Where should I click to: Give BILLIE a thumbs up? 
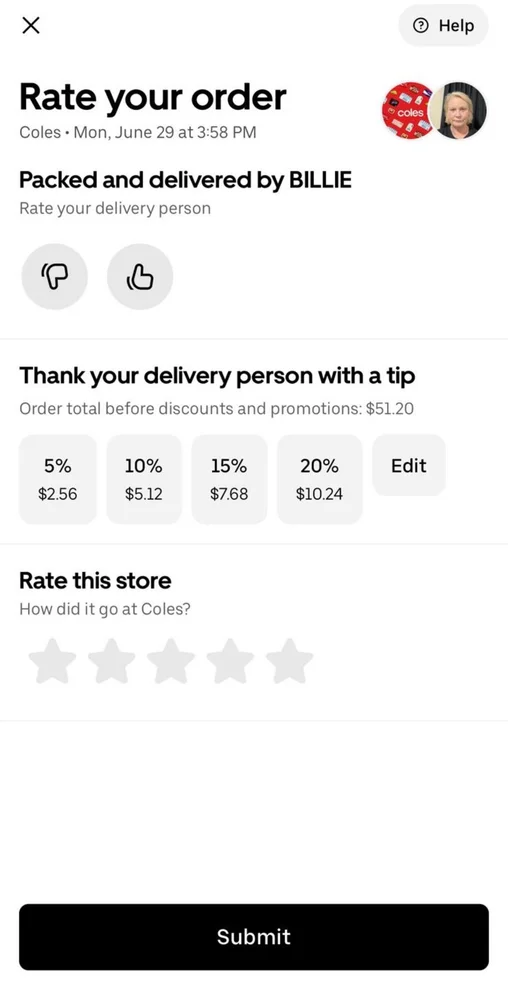[140, 276]
